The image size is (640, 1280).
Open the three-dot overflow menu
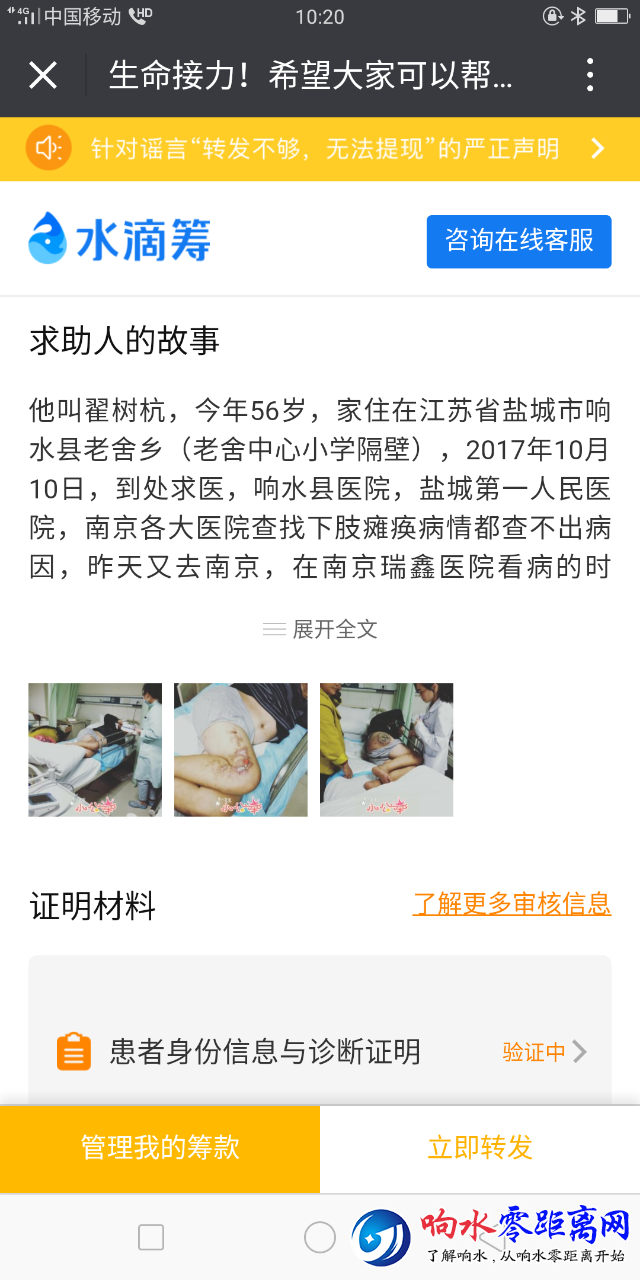click(590, 75)
